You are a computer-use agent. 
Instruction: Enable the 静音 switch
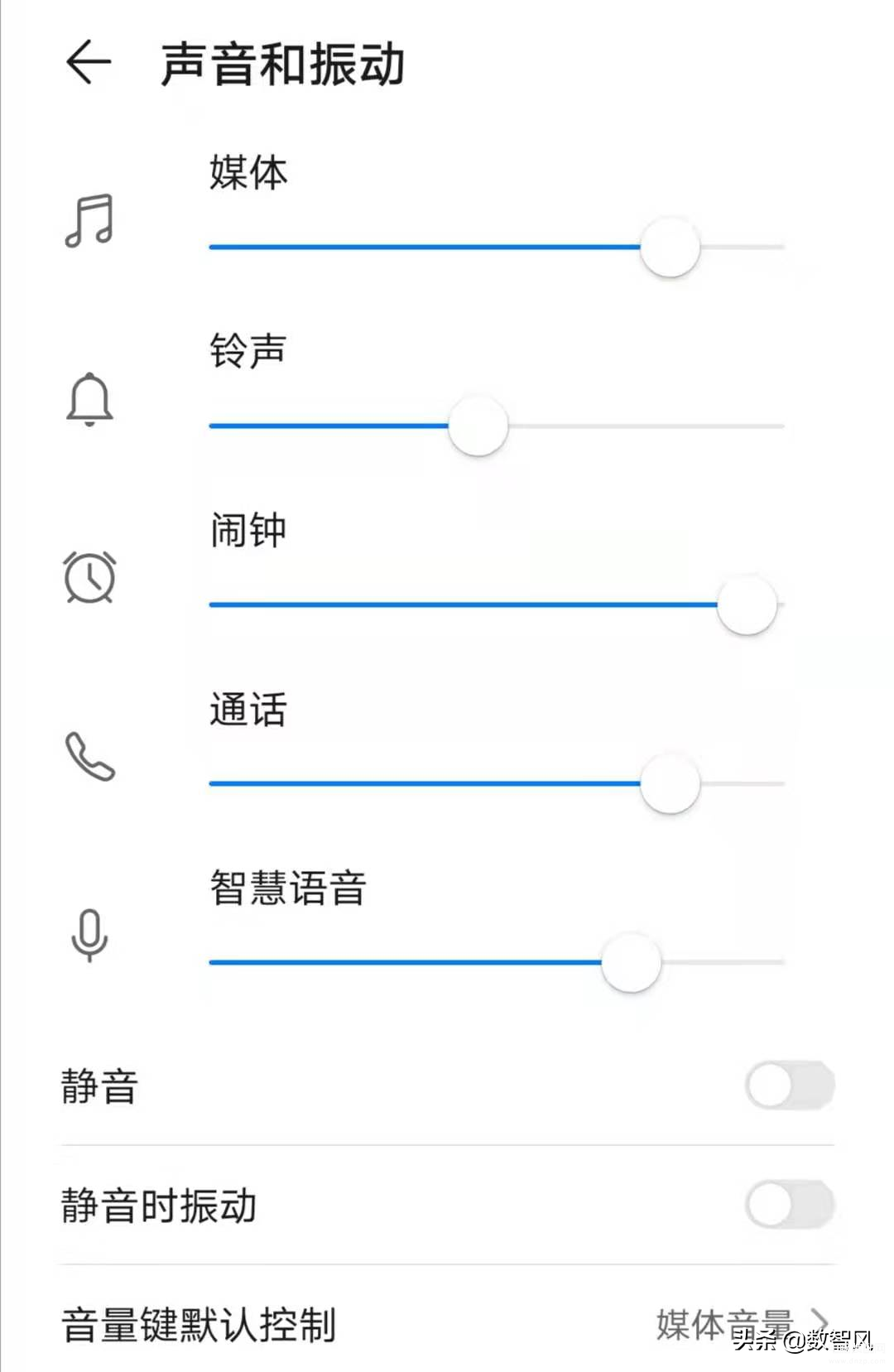coord(790,1086)
